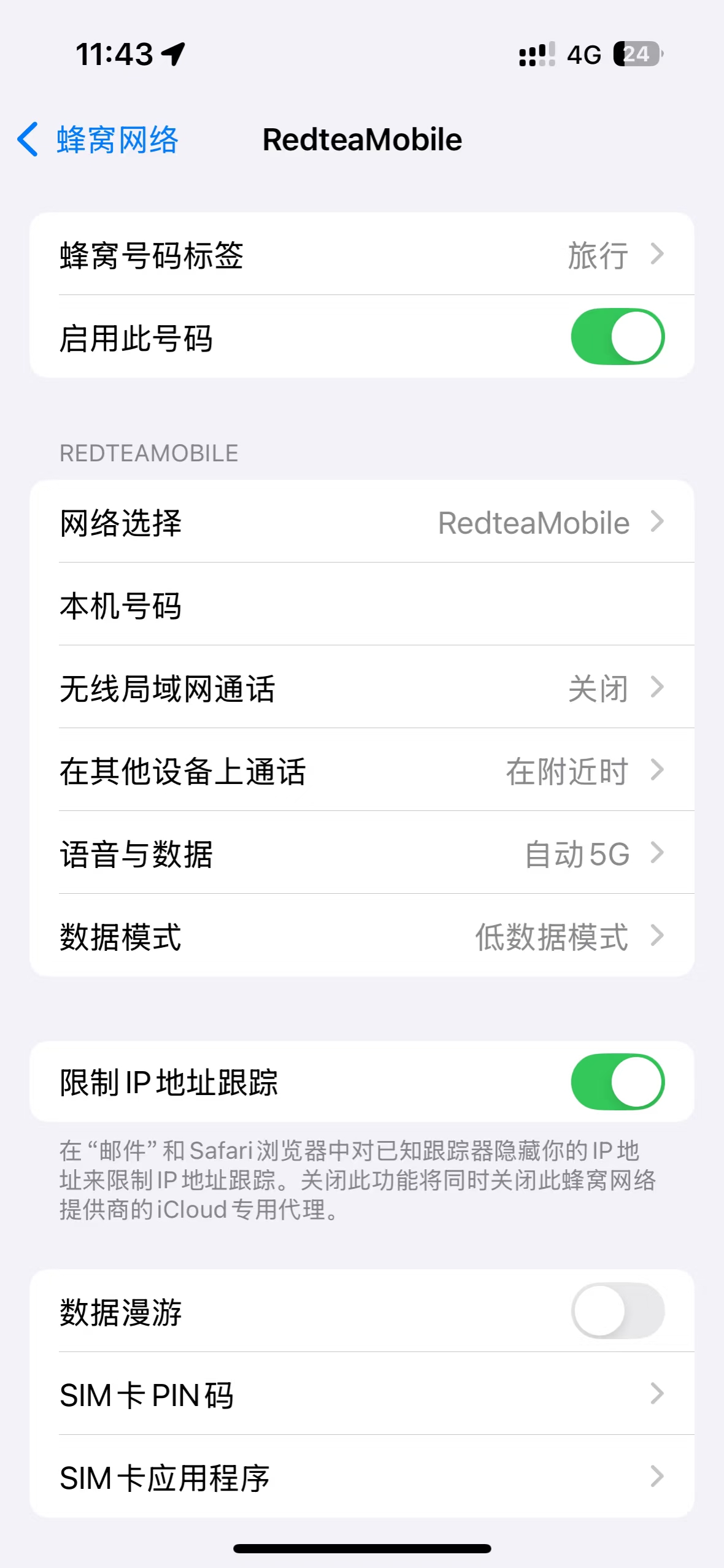Viewport: 724px width, 1568px height.
Task: Open 无线局域网通话 settings
Action: [362, 688]
